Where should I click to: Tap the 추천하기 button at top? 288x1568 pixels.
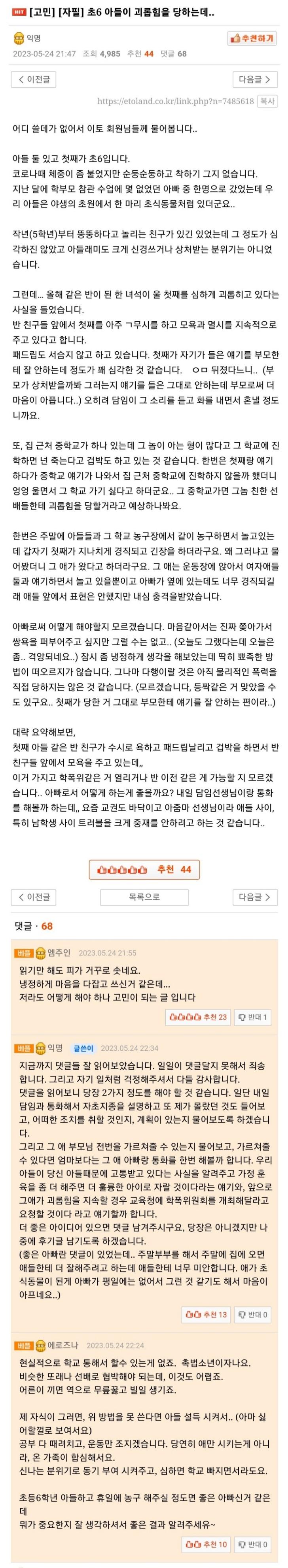[x=252, y=38]
